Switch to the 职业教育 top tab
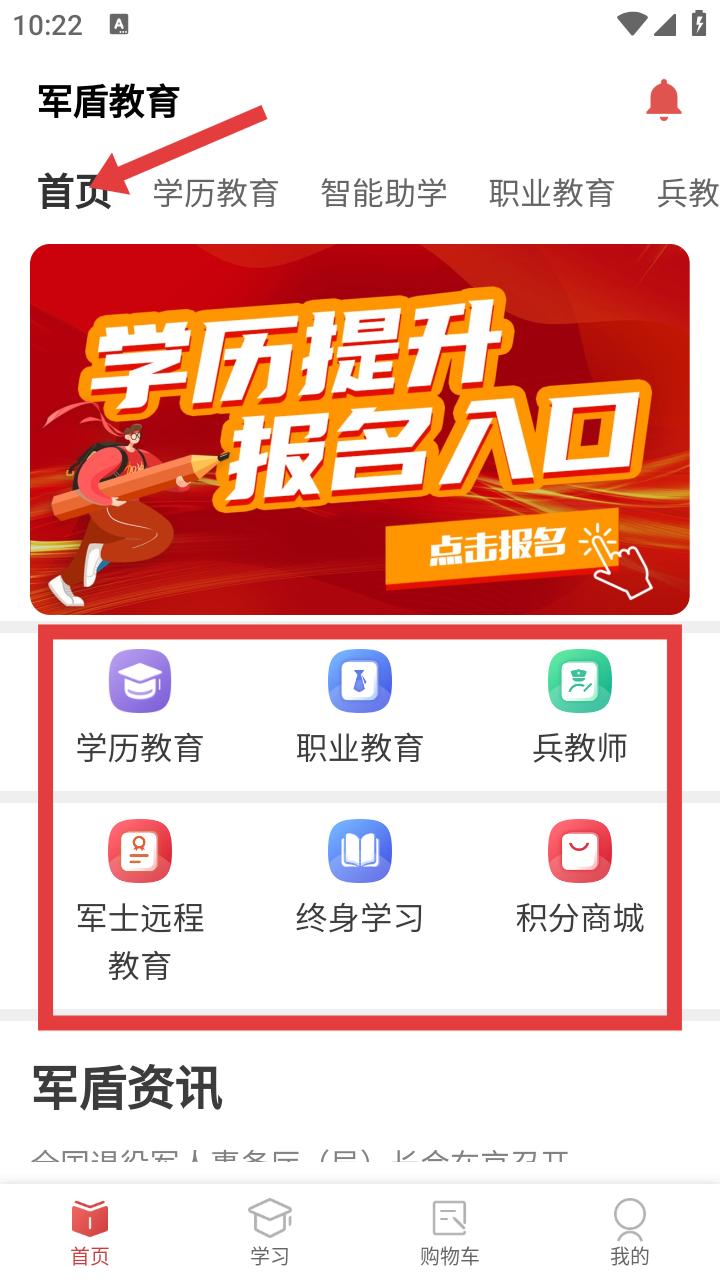Viewport: 720px width, 1280px height. tap(551, 192)
